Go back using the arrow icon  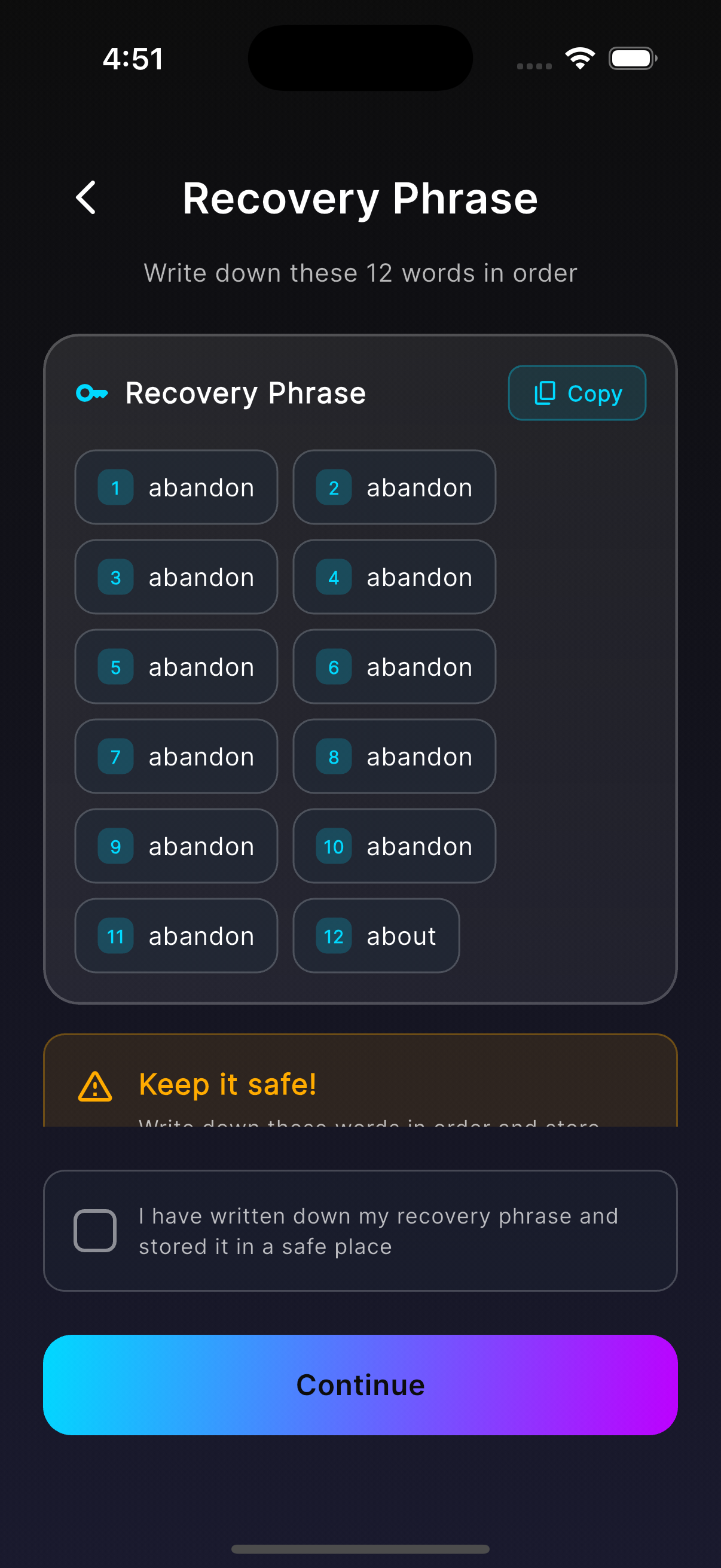pos(85,198)
